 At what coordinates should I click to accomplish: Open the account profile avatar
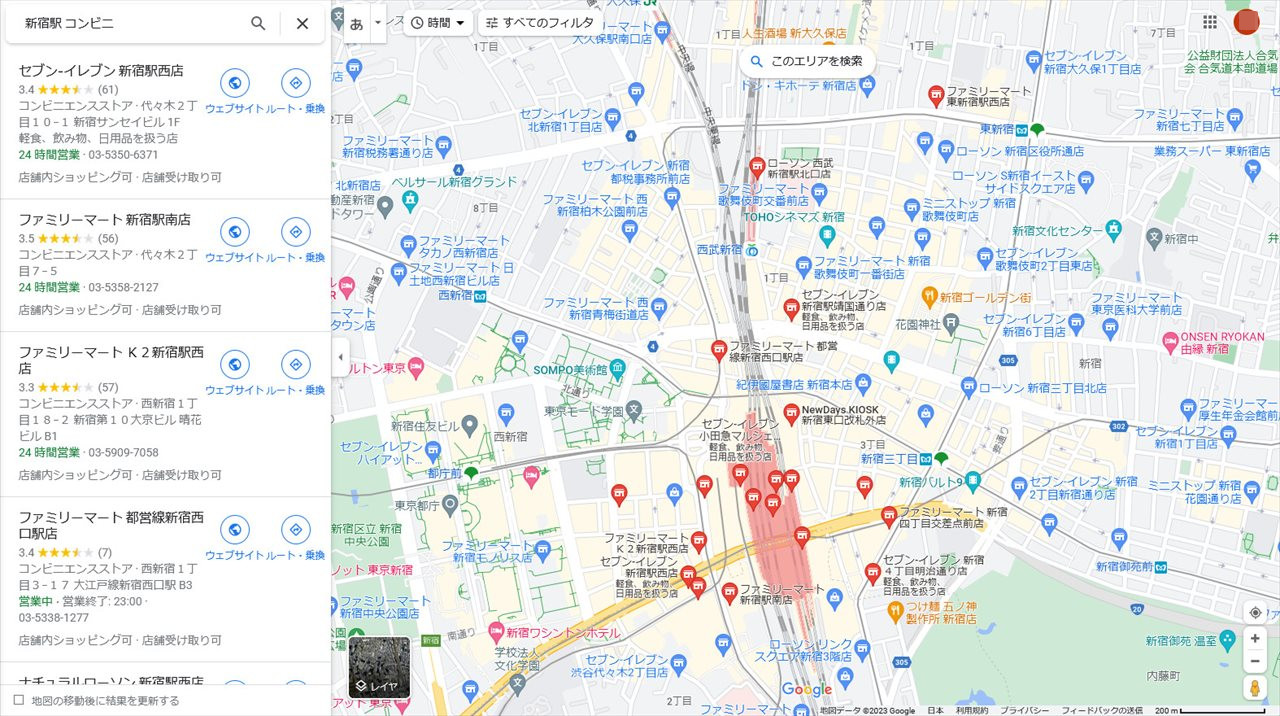[x=1246, y=22]
